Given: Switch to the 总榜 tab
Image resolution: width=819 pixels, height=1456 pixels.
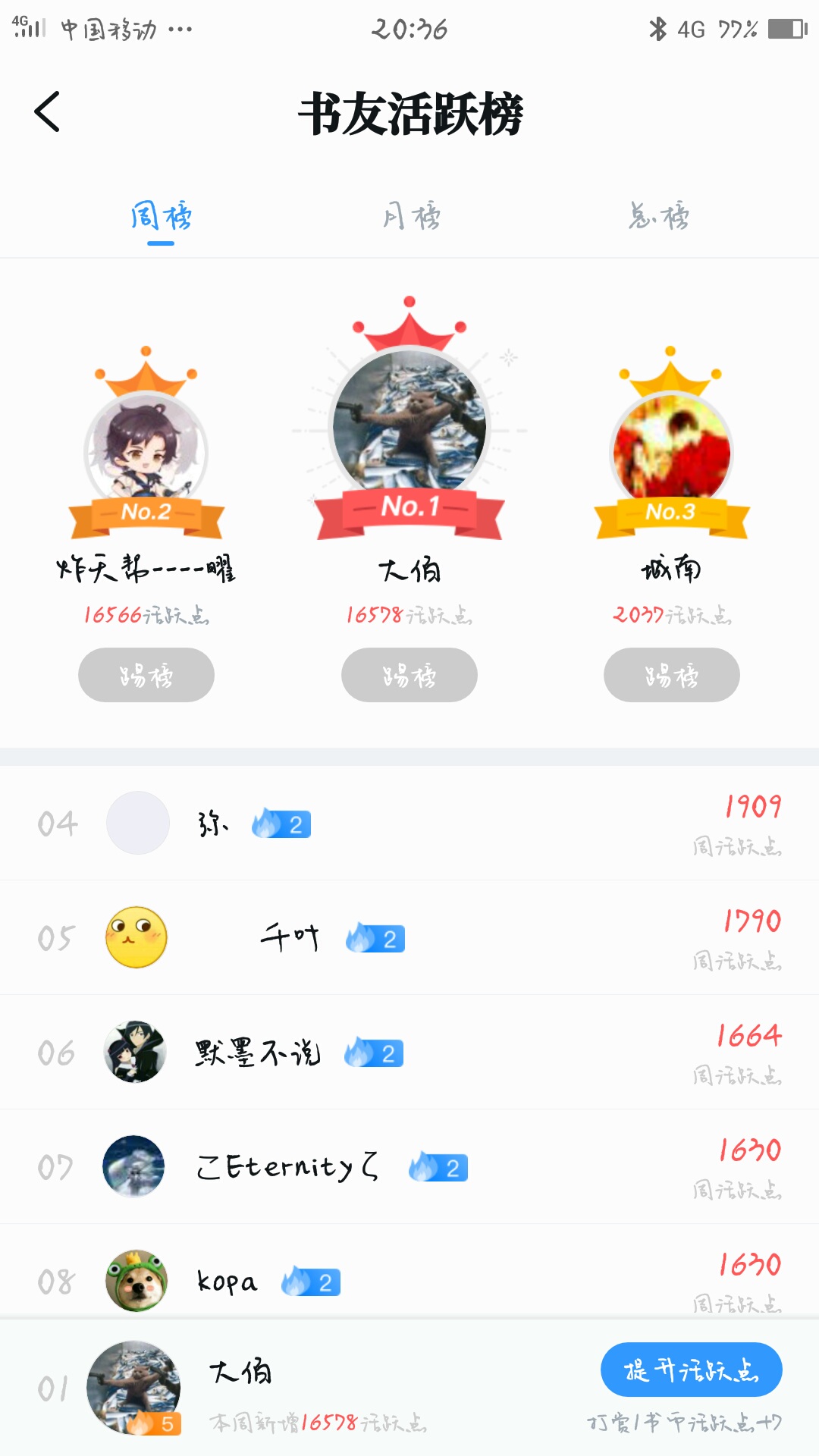Looking at the screenshot, I should click(658, 218).
